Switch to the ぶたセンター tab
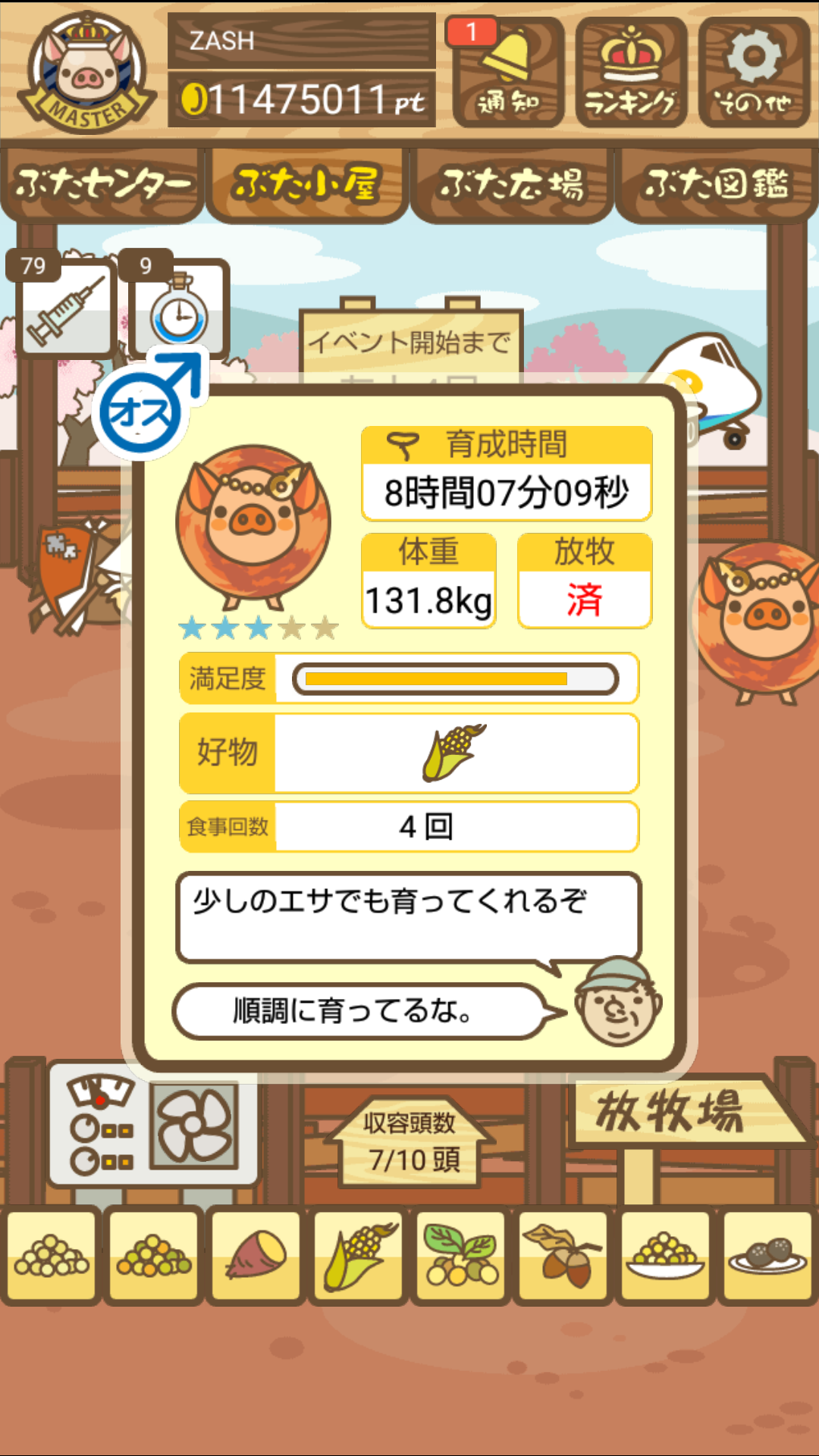This screenshot has height=1456, width=819. (x=102, y=184)
